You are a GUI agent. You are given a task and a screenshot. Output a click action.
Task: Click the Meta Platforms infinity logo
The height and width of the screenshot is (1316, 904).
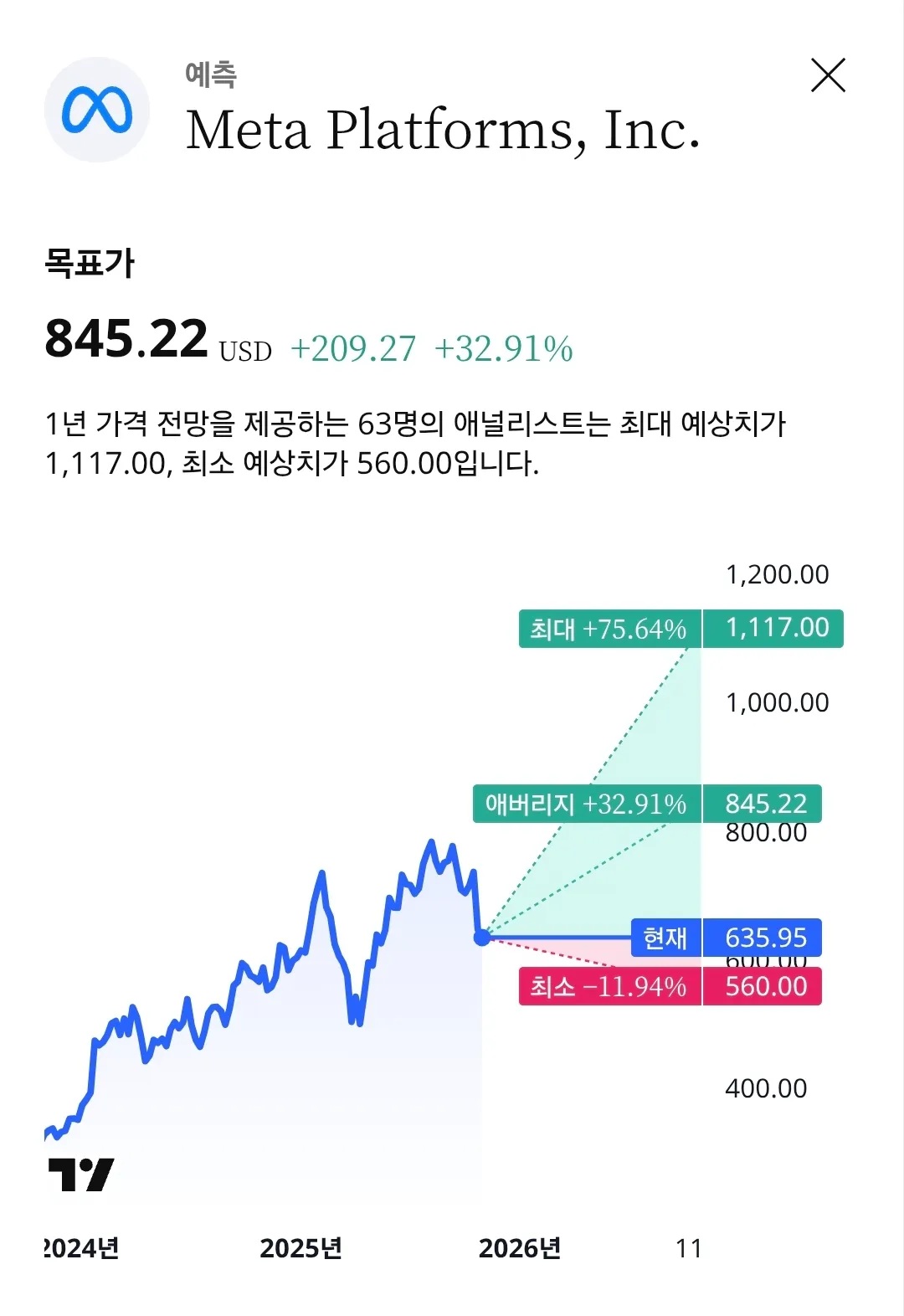[x=97, y=110]
